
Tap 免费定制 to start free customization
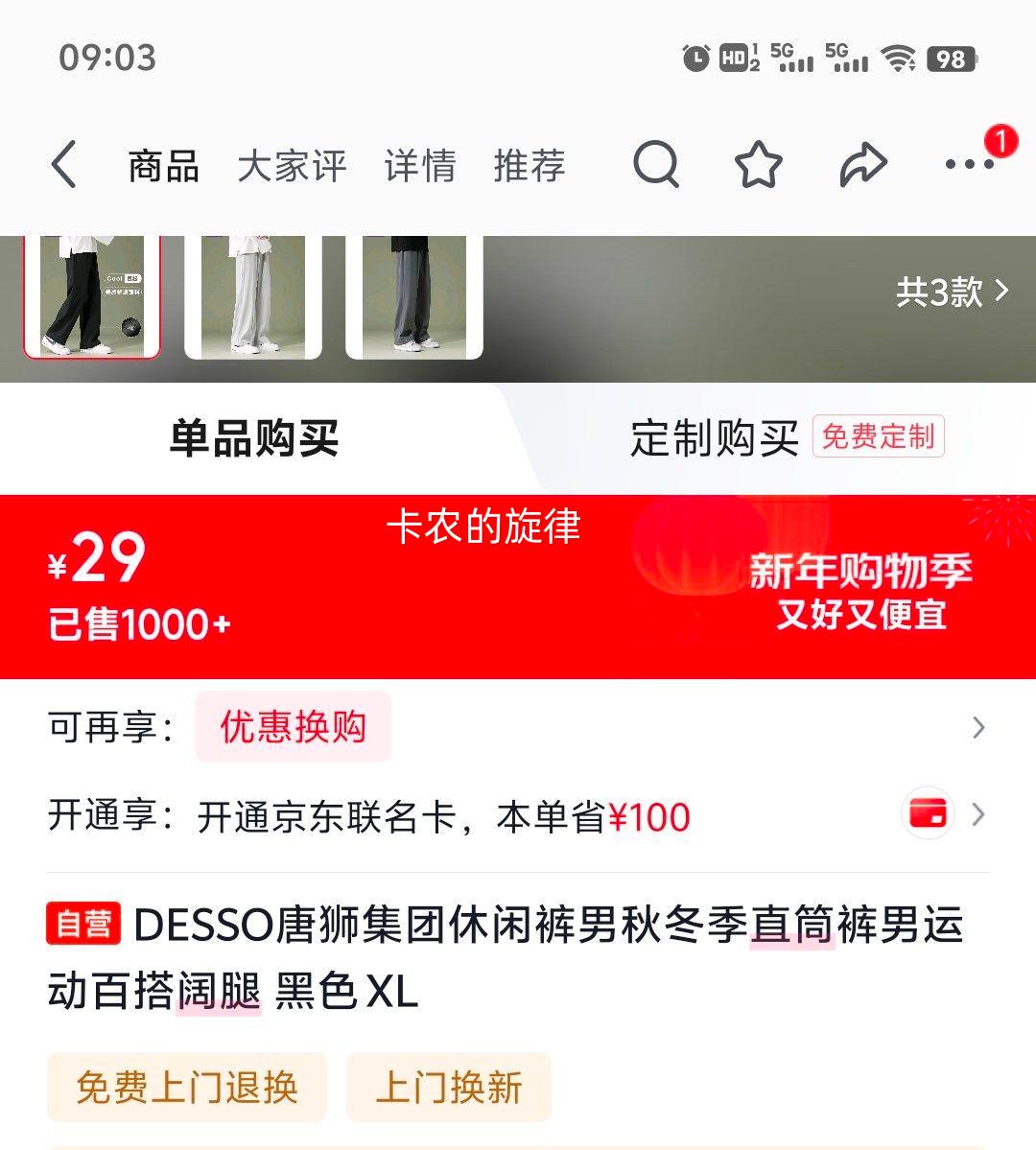(878, 437)
